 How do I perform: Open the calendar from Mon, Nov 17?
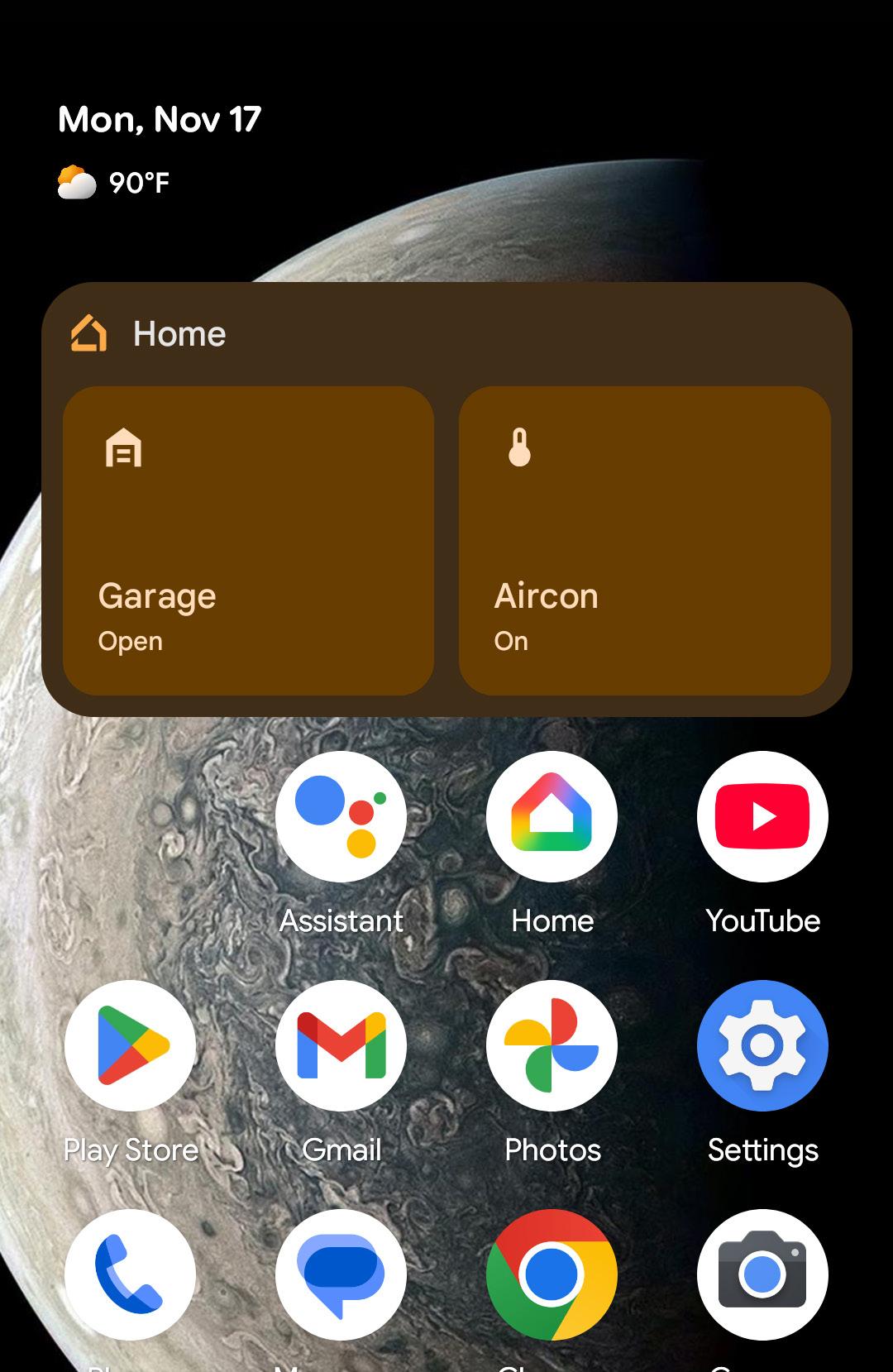click(x=160, y=120)
